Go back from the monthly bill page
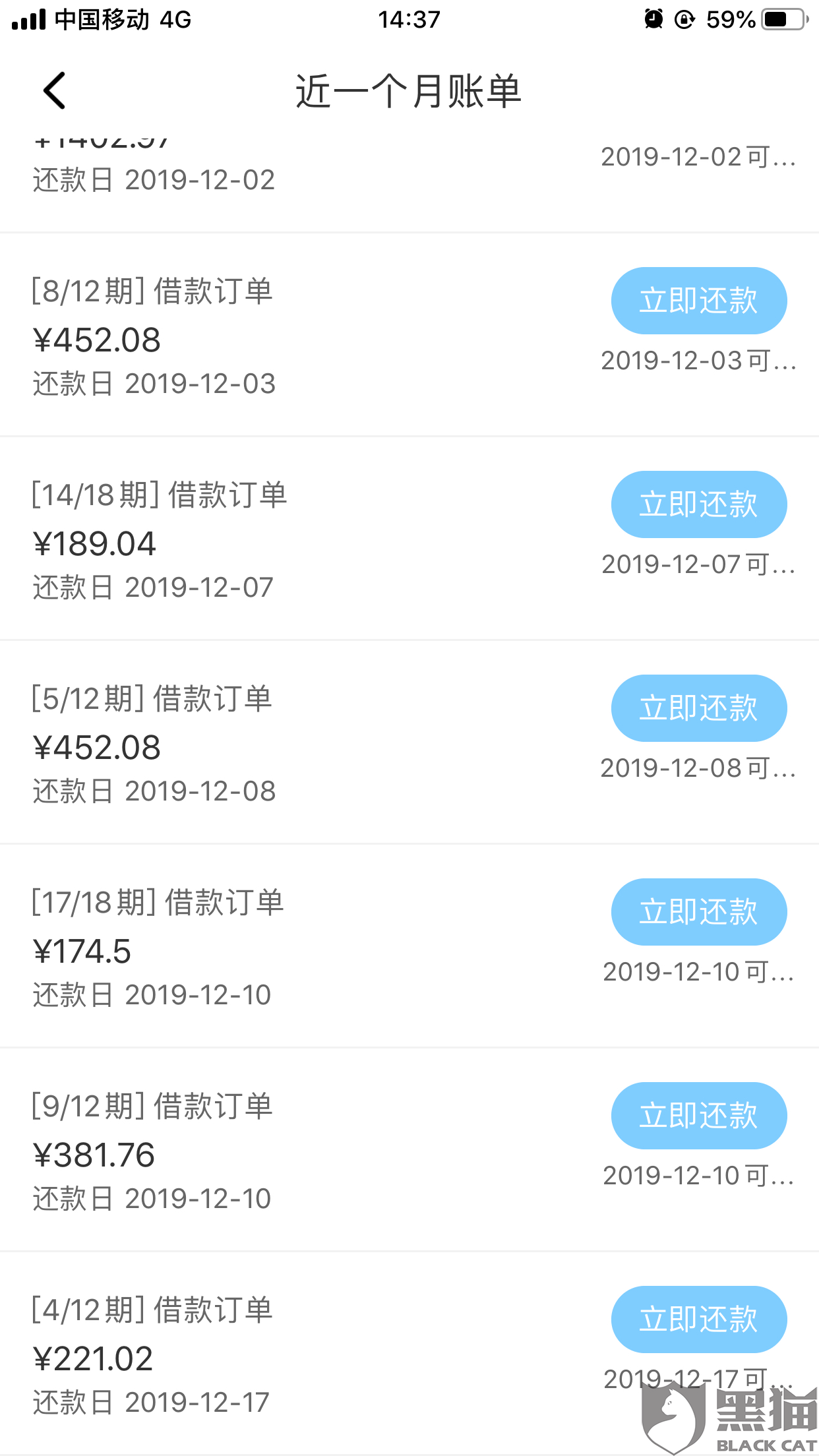Screen dimensions: 819x1456 54,90
